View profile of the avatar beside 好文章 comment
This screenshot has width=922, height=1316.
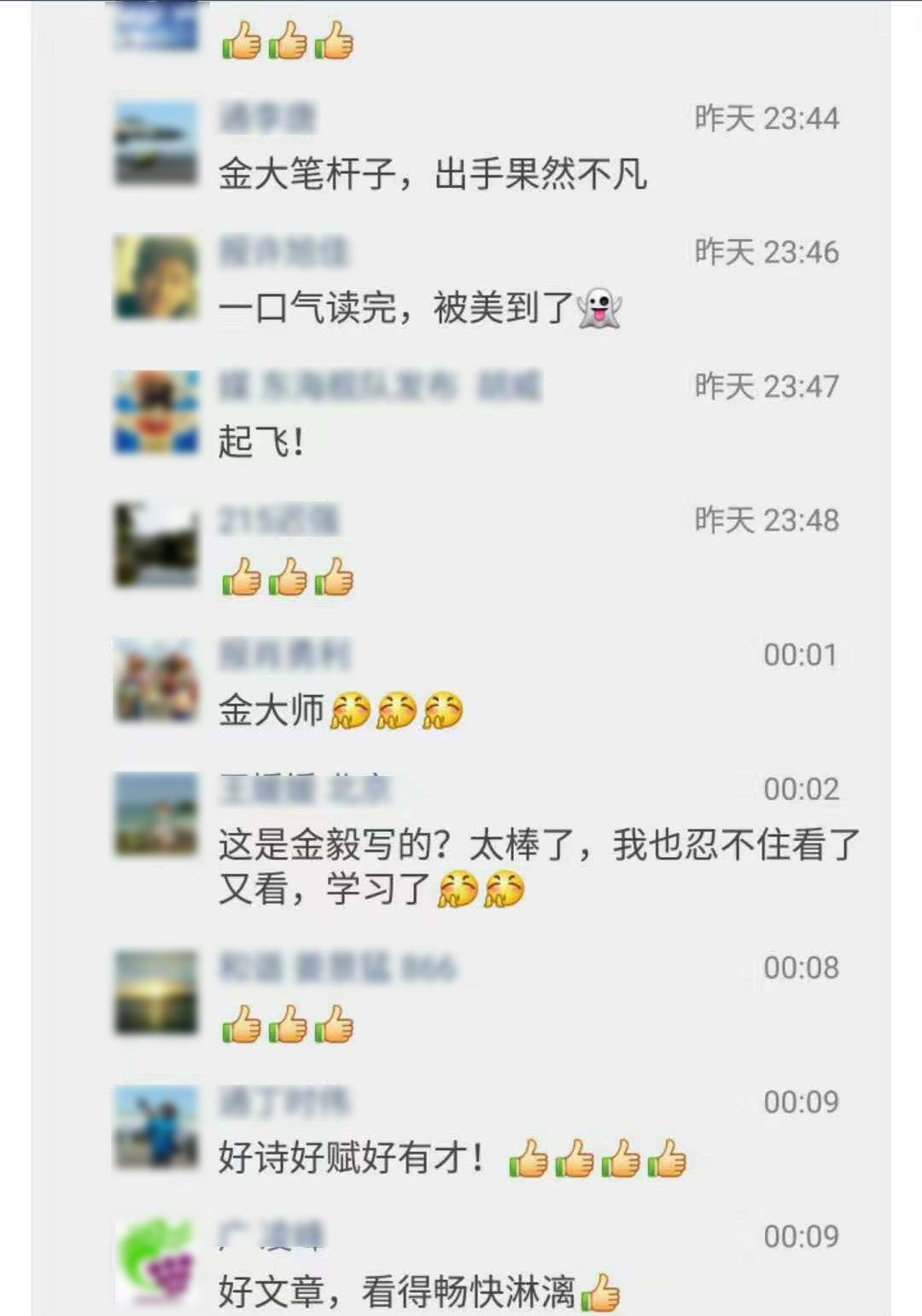(x=156, y=1261)
